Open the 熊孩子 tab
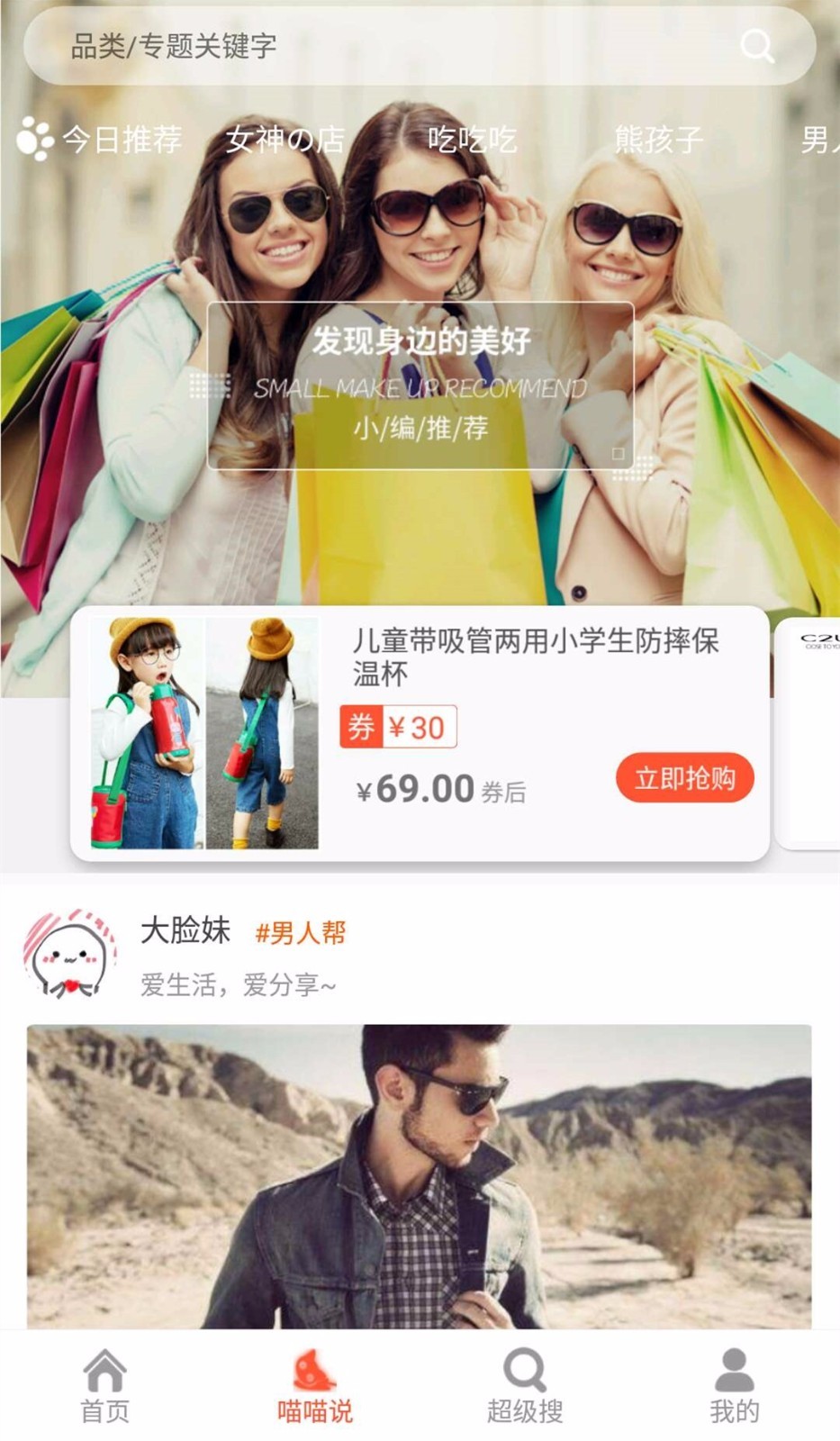Screen dimensions: 840x1441 658,140
